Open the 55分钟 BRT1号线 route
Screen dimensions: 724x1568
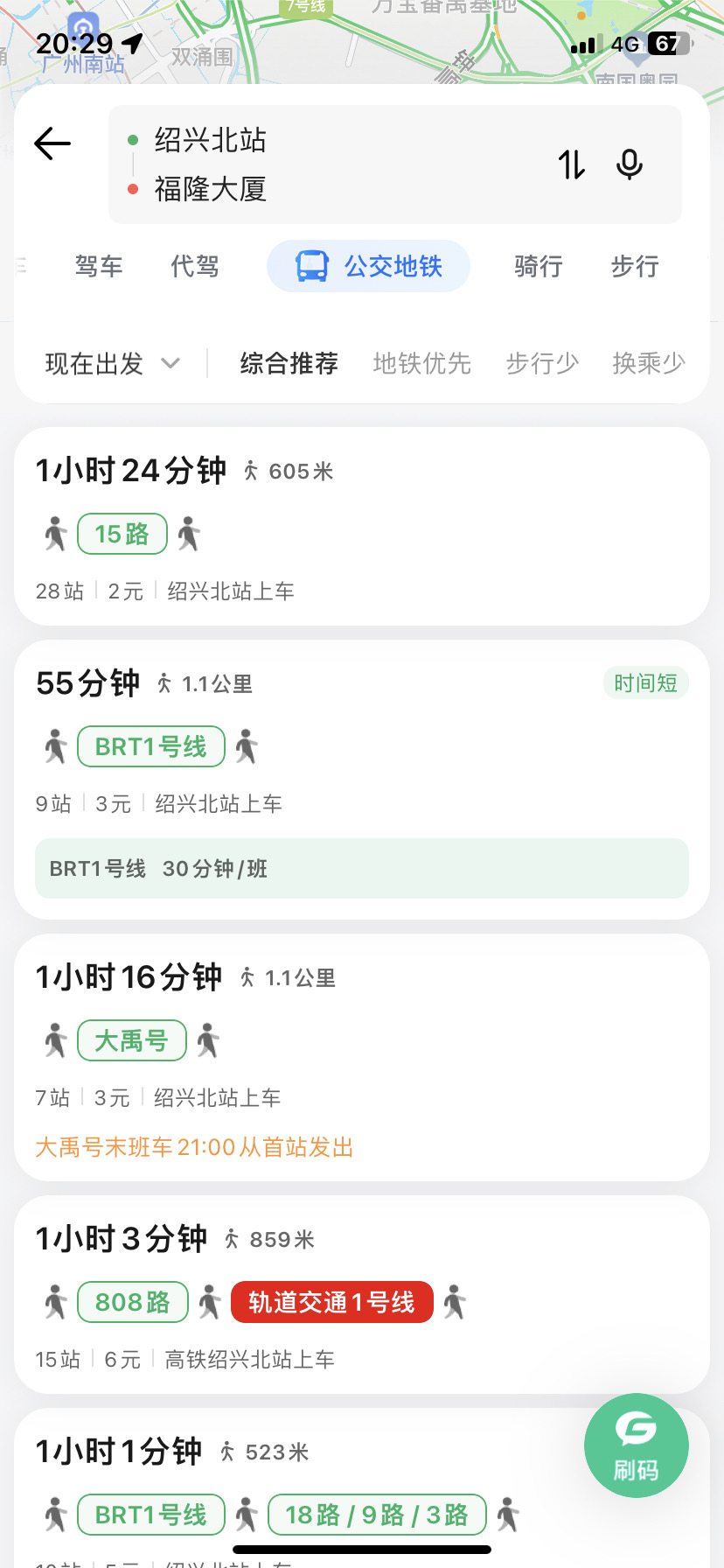[362, 780]
